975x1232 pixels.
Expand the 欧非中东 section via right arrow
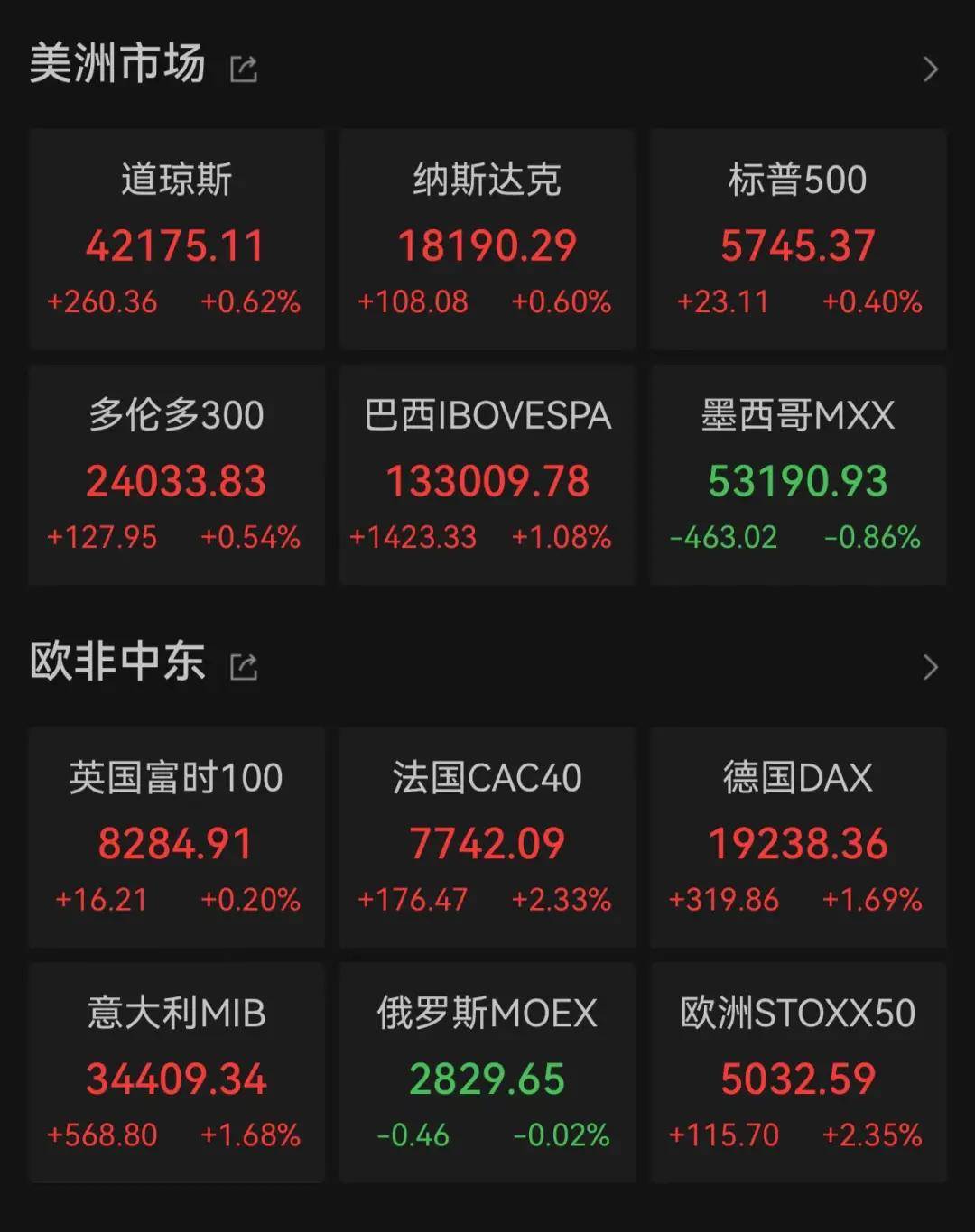pyautogui.click(x=932, y=666)
